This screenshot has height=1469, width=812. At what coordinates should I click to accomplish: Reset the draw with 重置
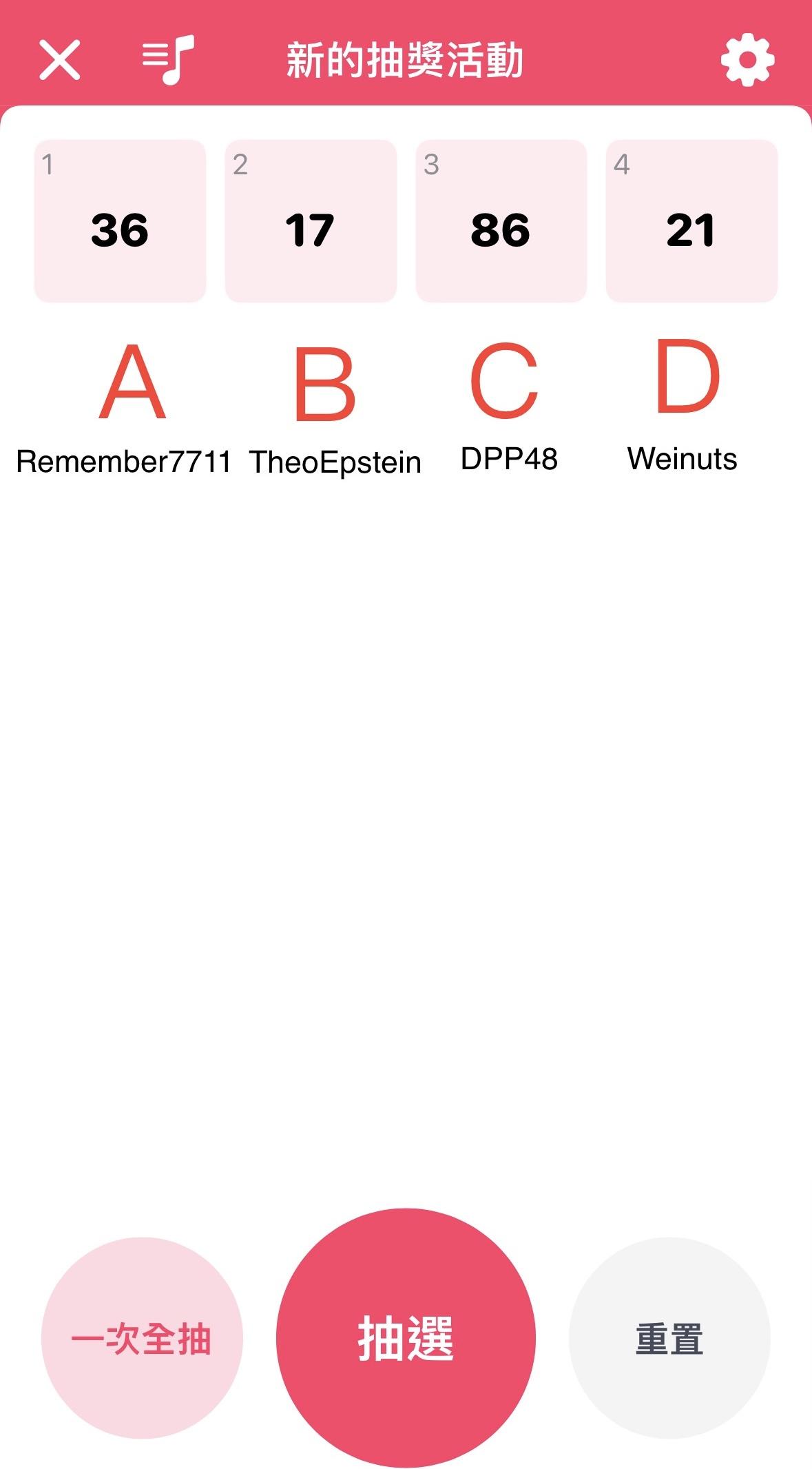(x=669, y=1338)
